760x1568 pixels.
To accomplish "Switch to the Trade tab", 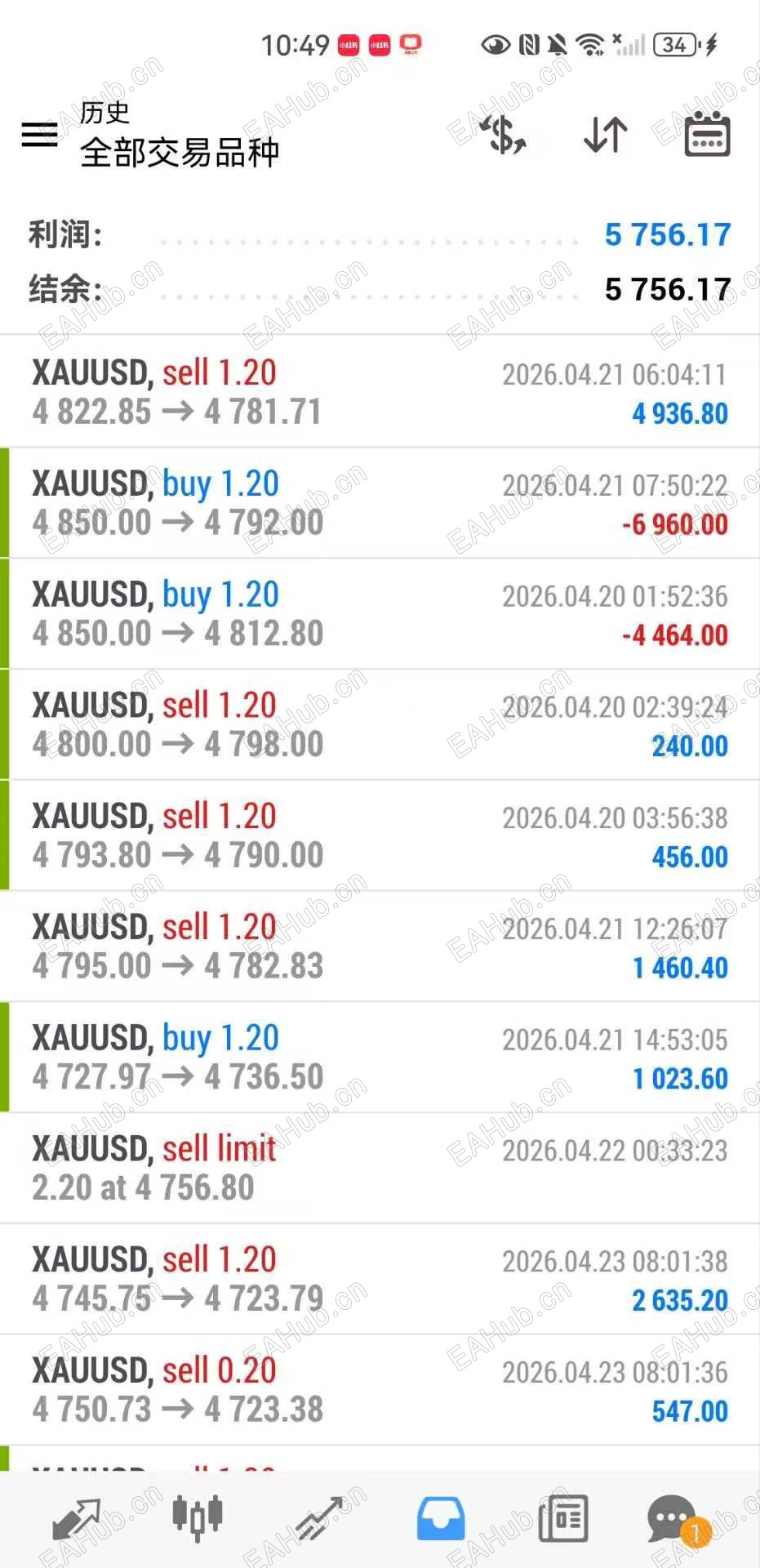I will pyautogui.click(x=319, y=1519).
